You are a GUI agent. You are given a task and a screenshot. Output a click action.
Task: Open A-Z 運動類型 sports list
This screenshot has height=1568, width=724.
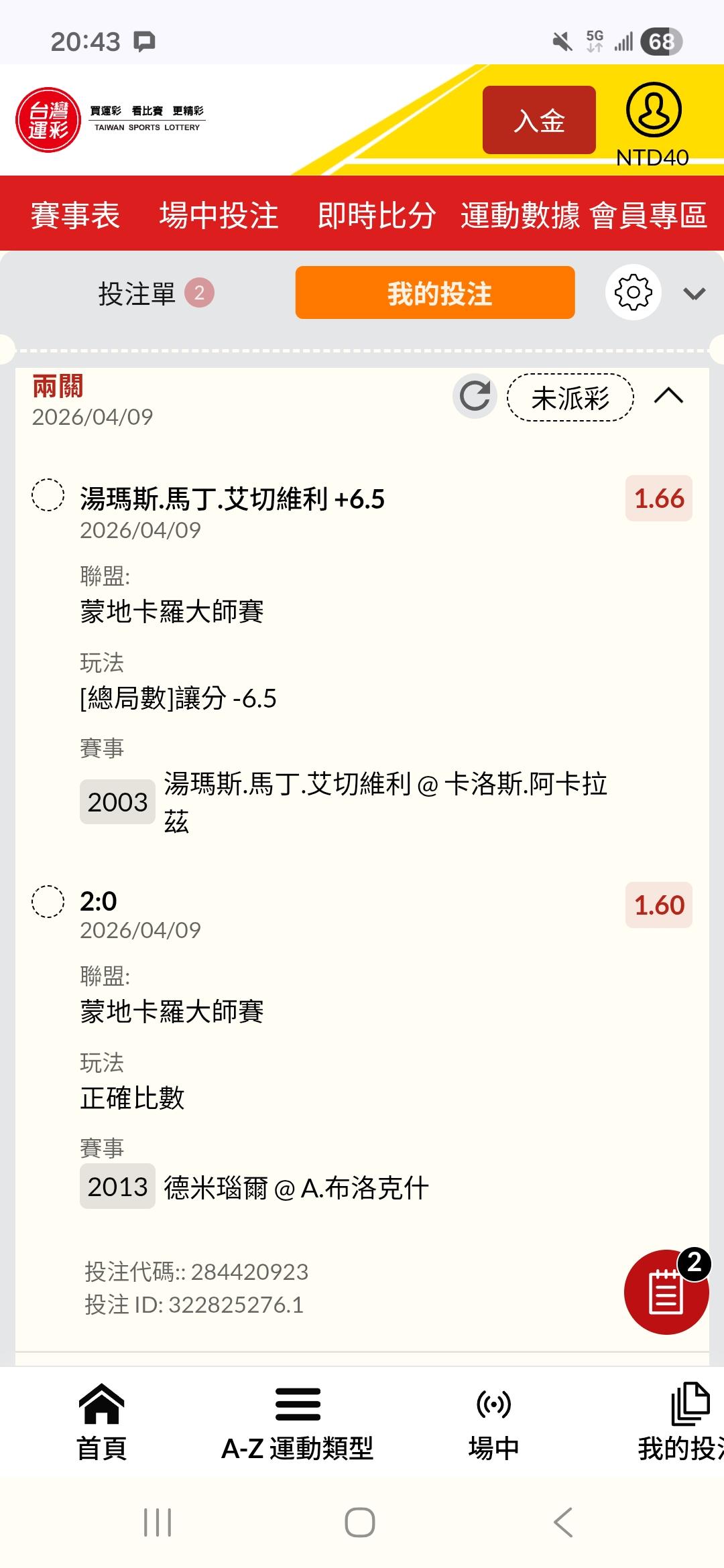[297, 1422]
